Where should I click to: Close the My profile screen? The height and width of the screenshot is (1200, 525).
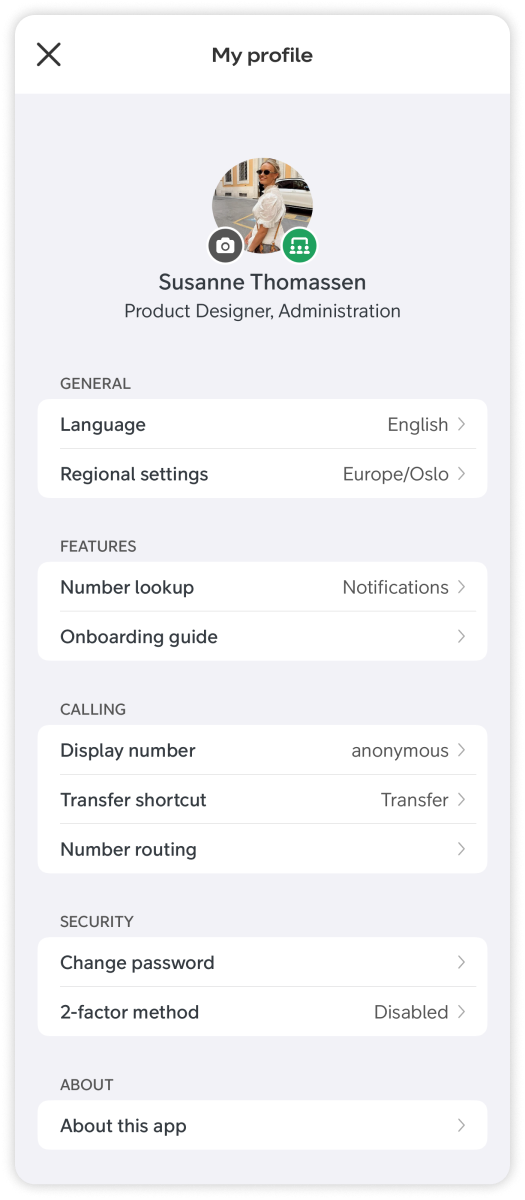[48, 55]
